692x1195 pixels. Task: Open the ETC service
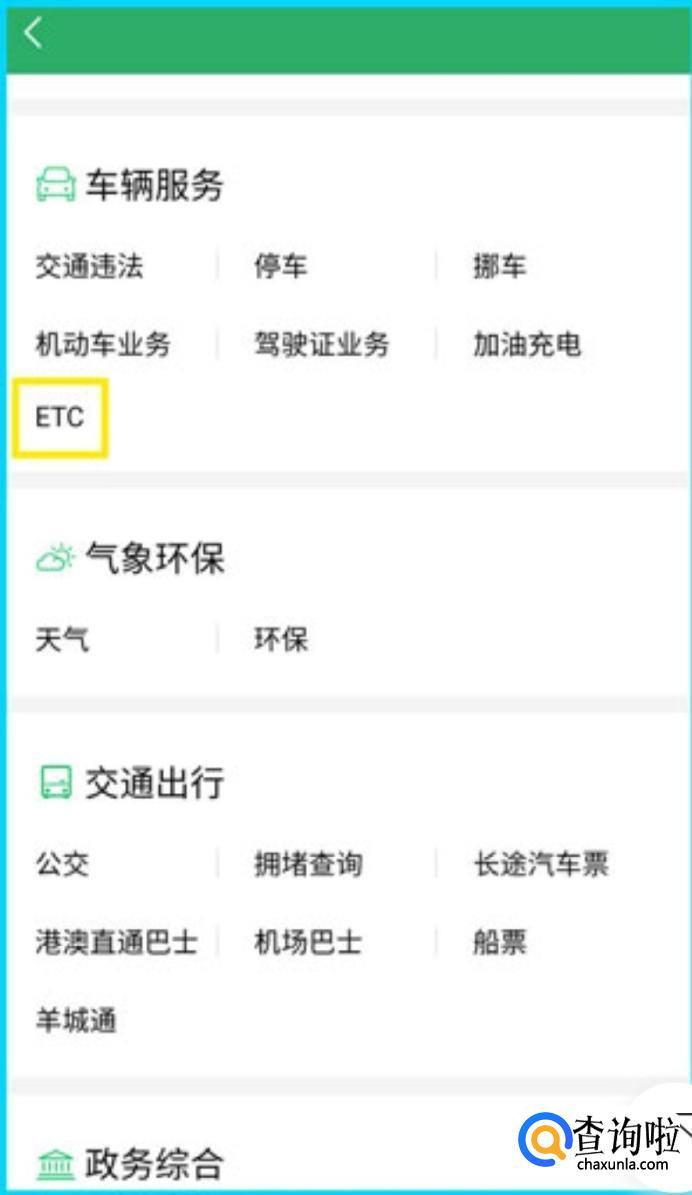coord(60,418)
